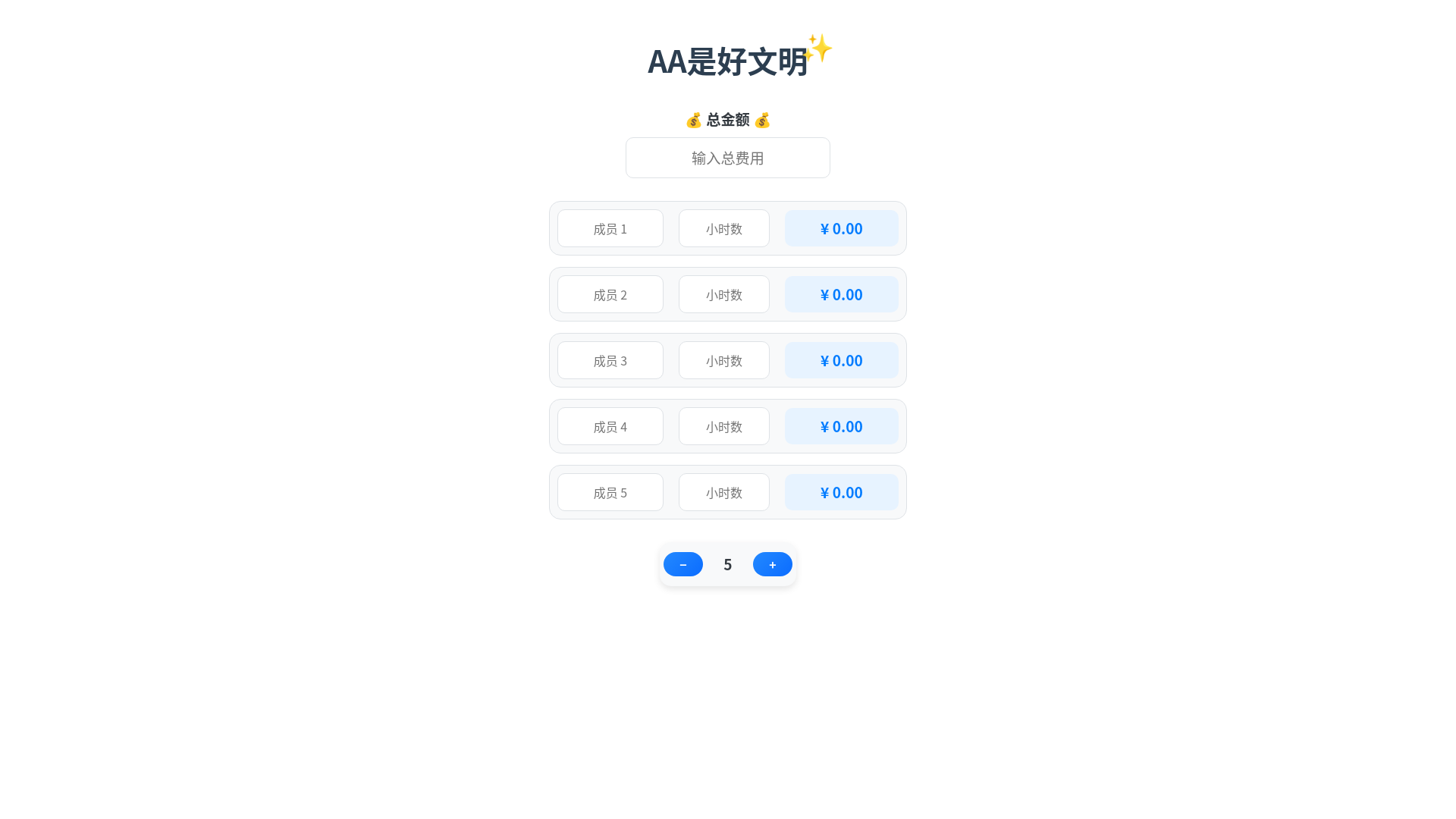Focus the 小时数 field for 成员 1
Viewport: 1456px width, 819px height.
[723, 228]
